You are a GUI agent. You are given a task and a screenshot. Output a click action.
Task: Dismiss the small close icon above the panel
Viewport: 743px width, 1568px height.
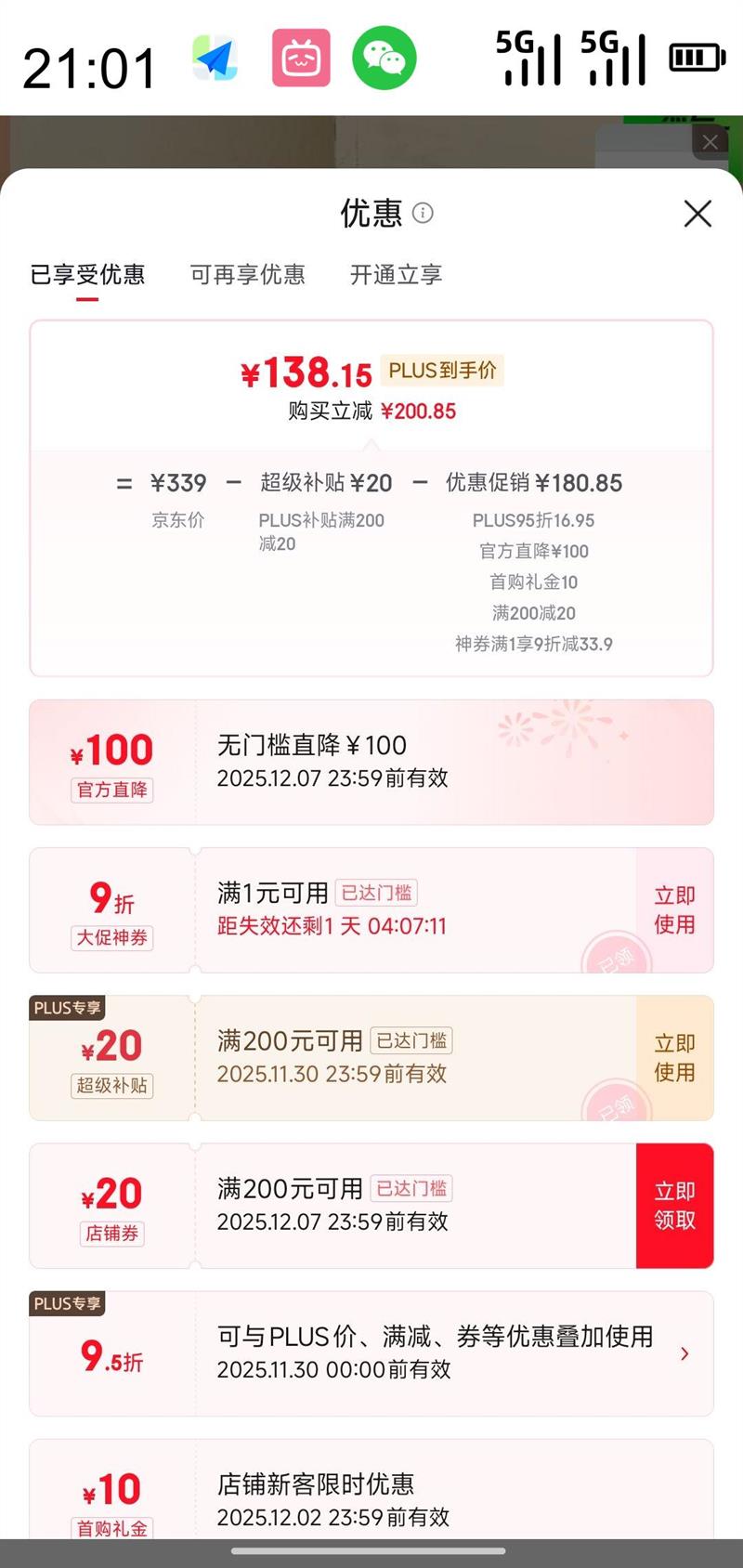[x=710, y=142]
